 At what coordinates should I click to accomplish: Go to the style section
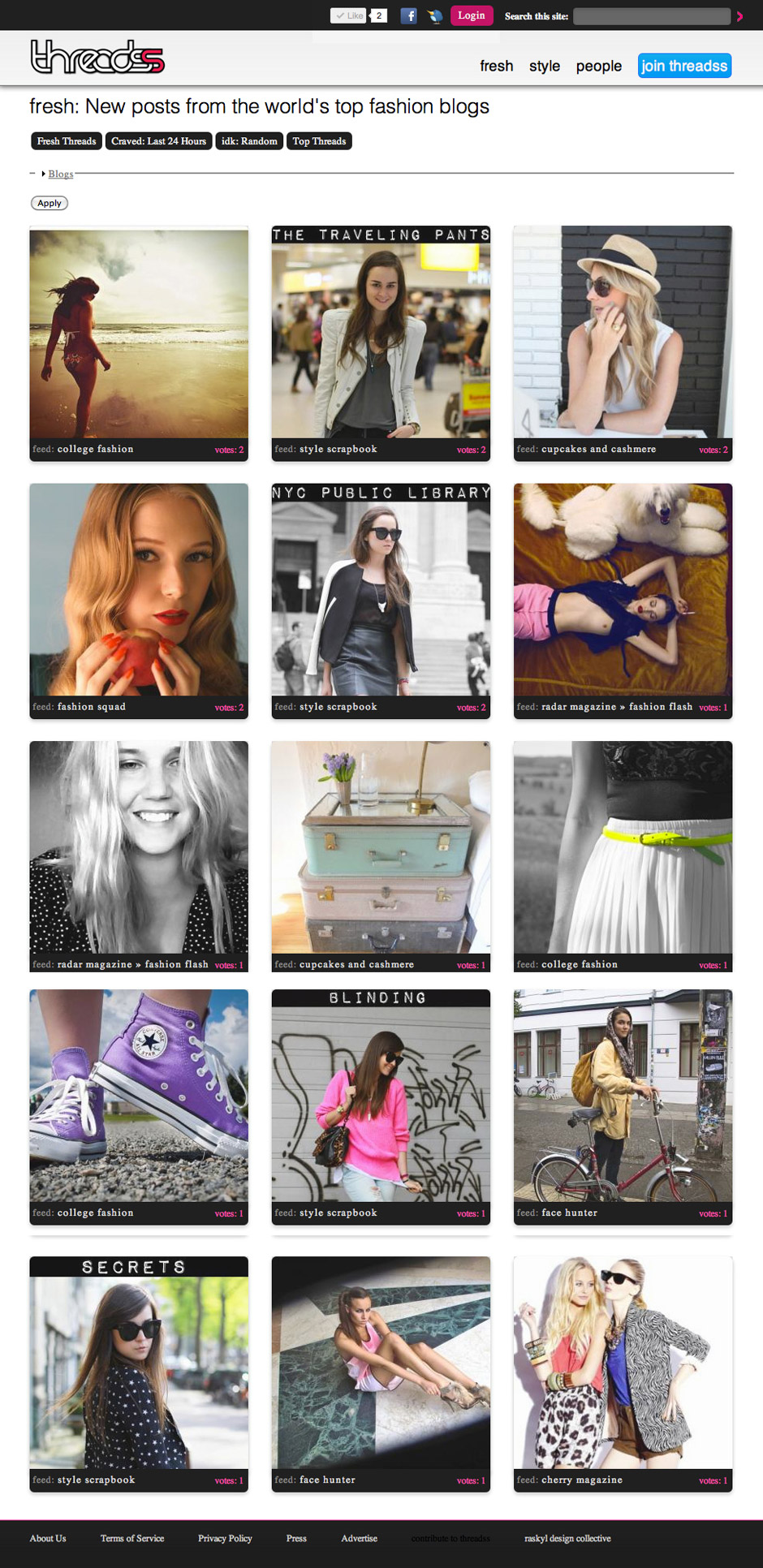click(x=544, y=66)
